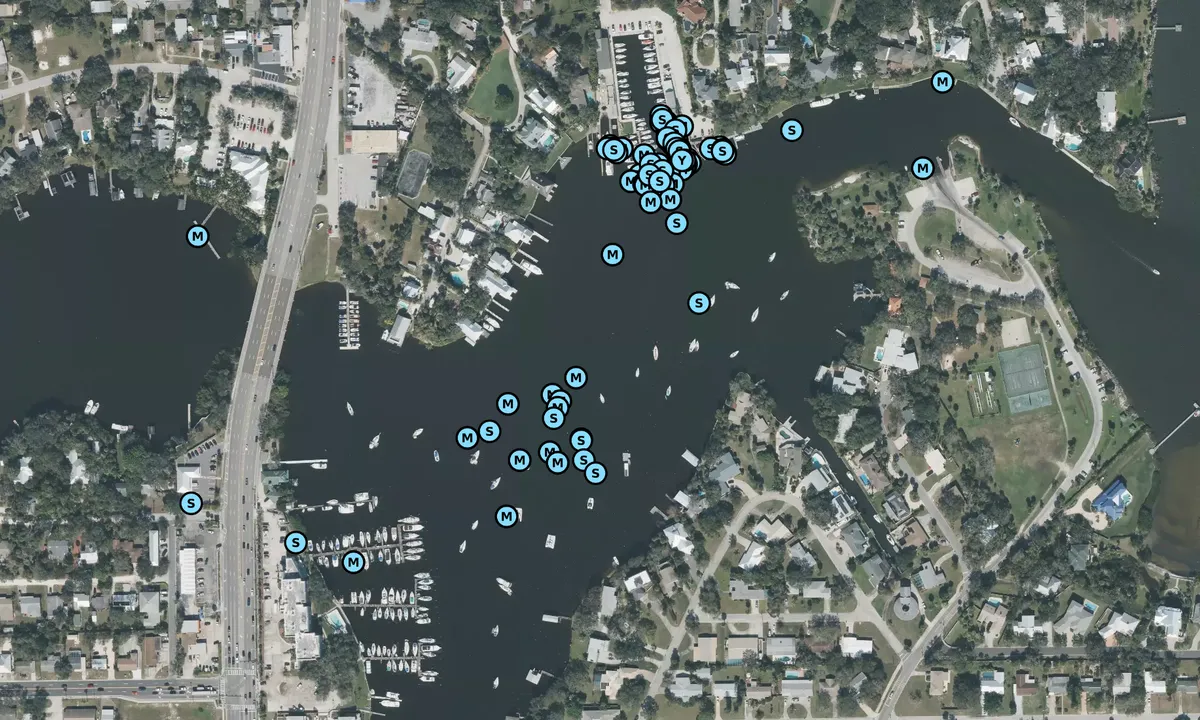Open the S marker on land beside the highway
Viewport: 1200px width, 720px height.
[191, 503]
